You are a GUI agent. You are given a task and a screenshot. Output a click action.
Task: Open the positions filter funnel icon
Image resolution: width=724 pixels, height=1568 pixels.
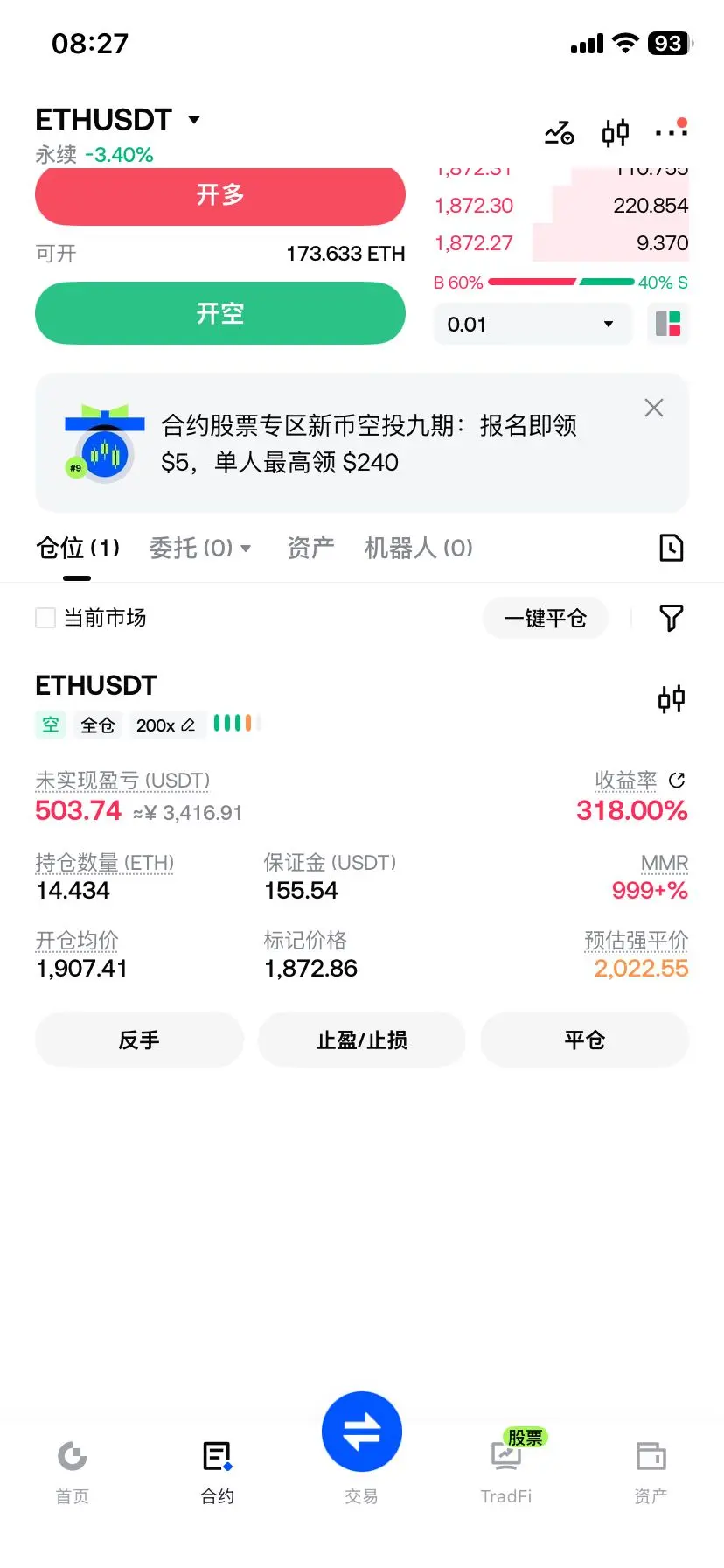tap(671, 619)
